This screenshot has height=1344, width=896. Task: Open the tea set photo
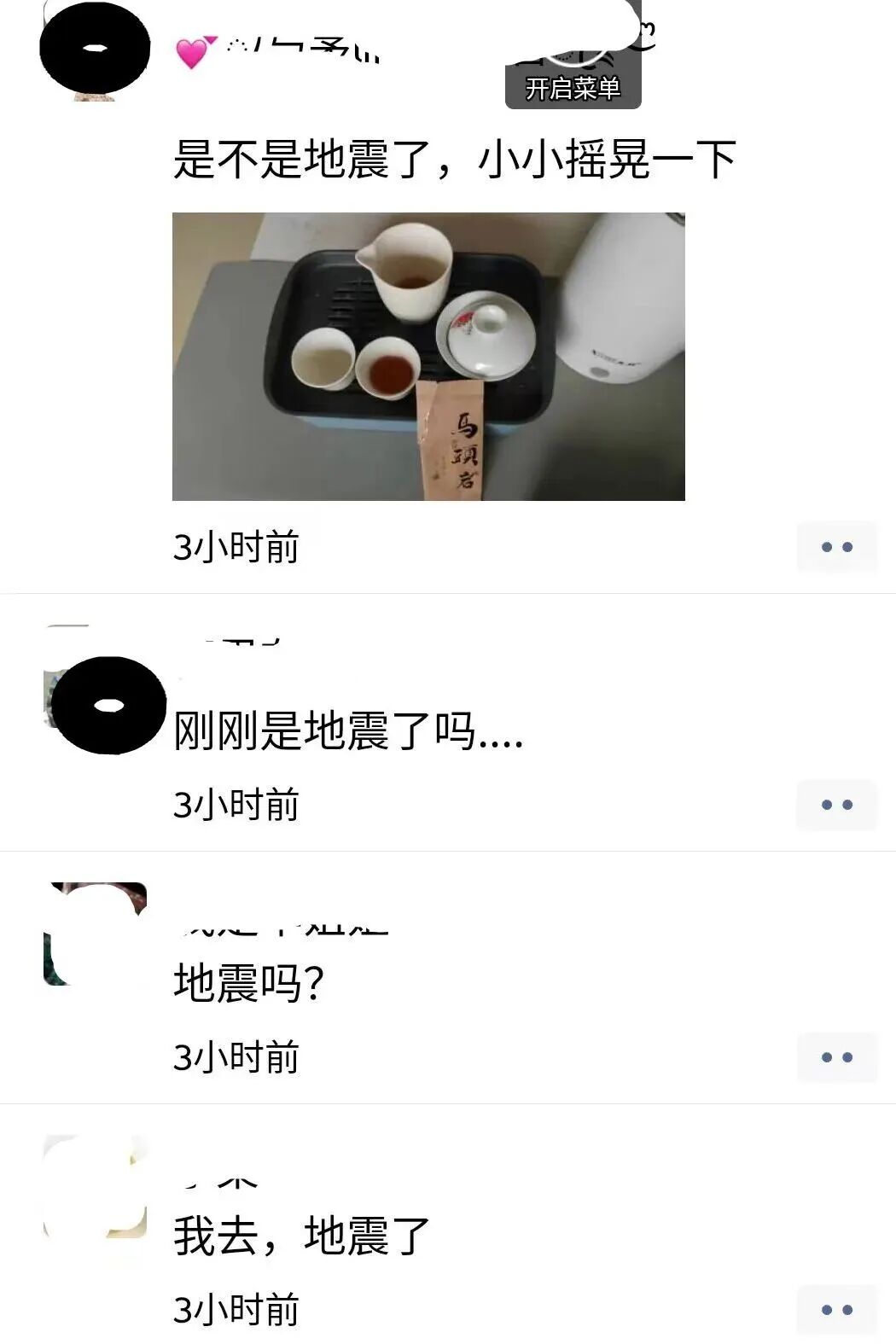click(428, 356)
